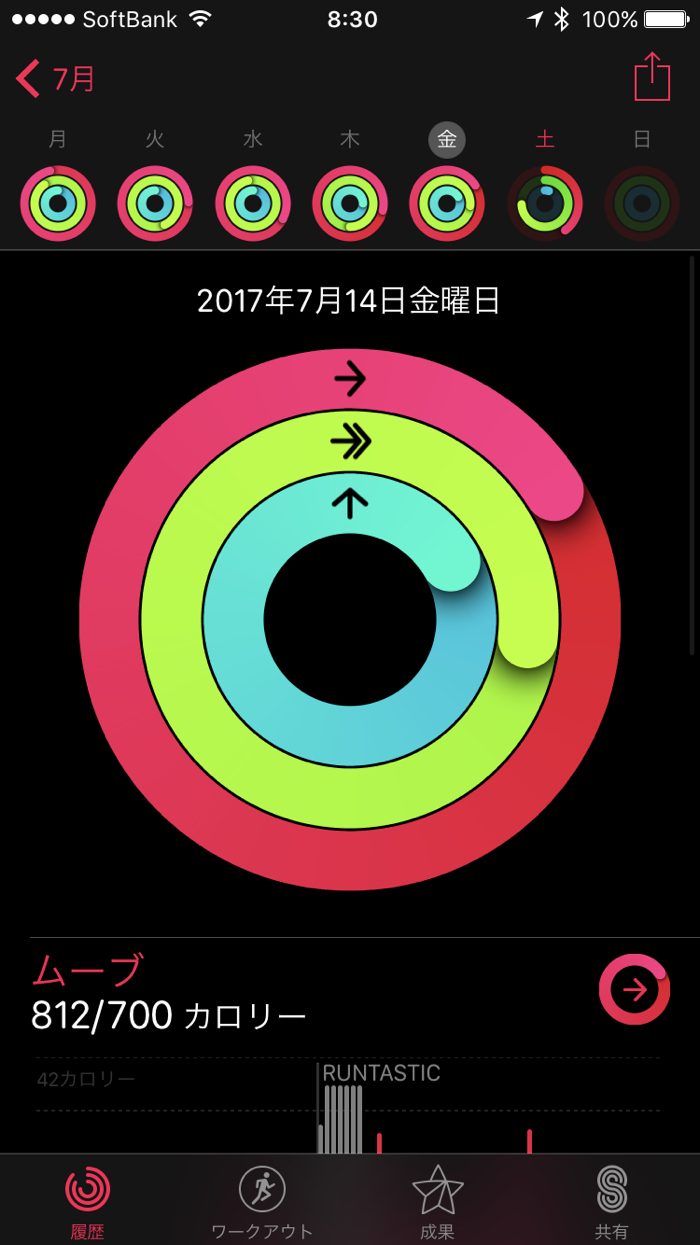
Task: Select Monday (月) activity rings
Action: (x=58, y=203)
